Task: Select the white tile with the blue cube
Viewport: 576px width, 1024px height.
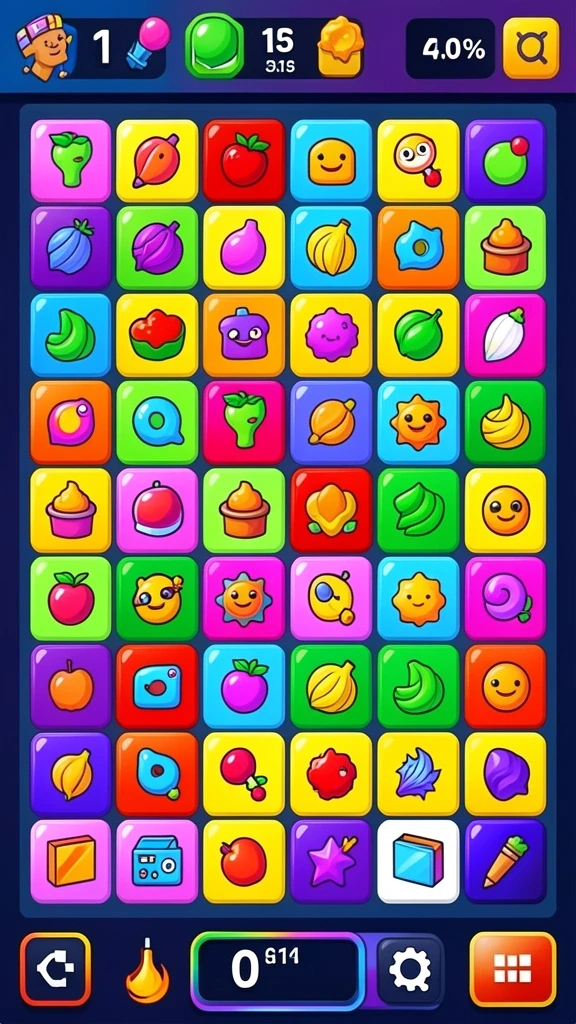Action: click(418, 861)
